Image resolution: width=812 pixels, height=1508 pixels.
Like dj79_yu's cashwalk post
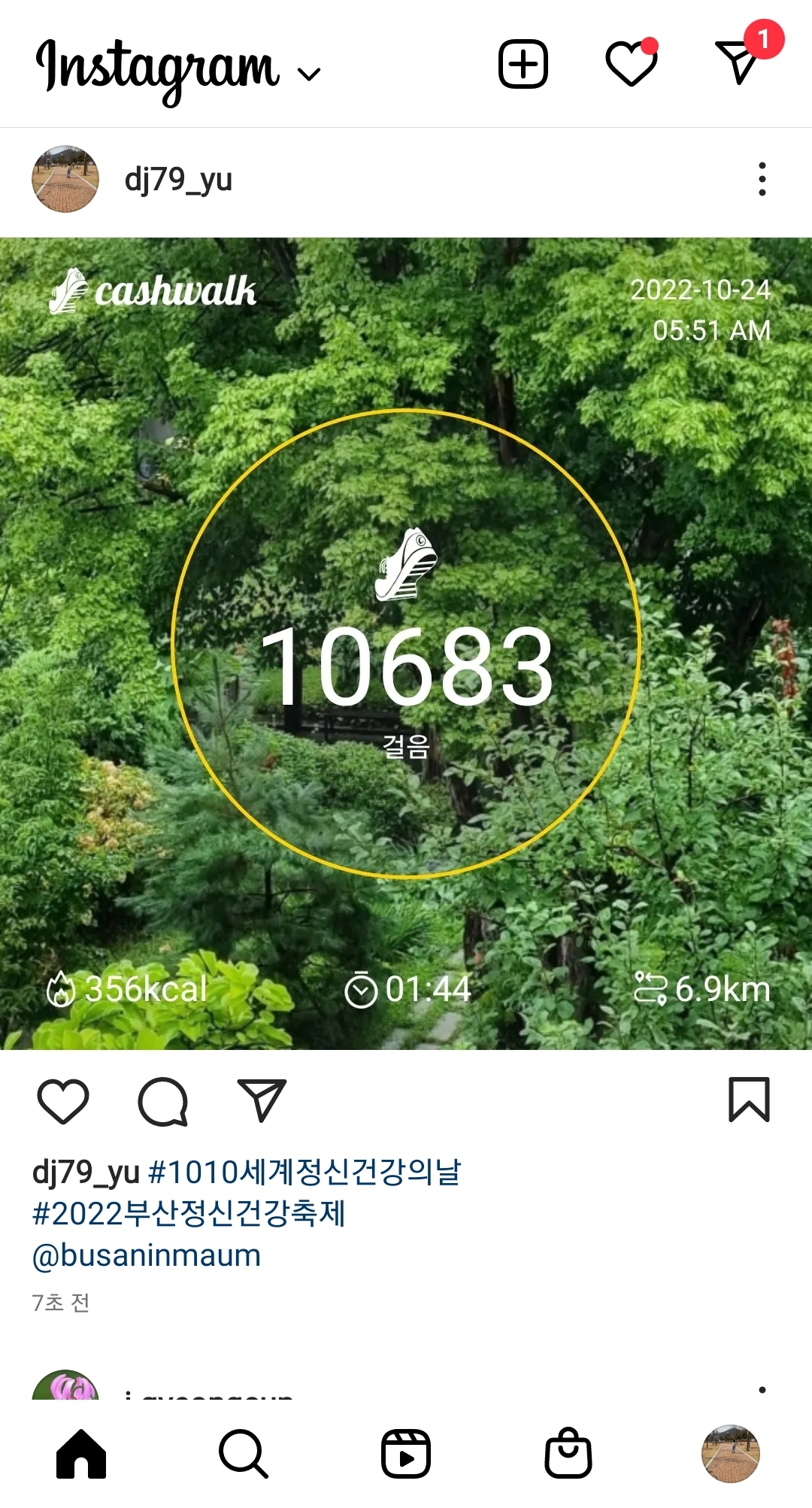pyautogui.click(x=63, y=1101)
